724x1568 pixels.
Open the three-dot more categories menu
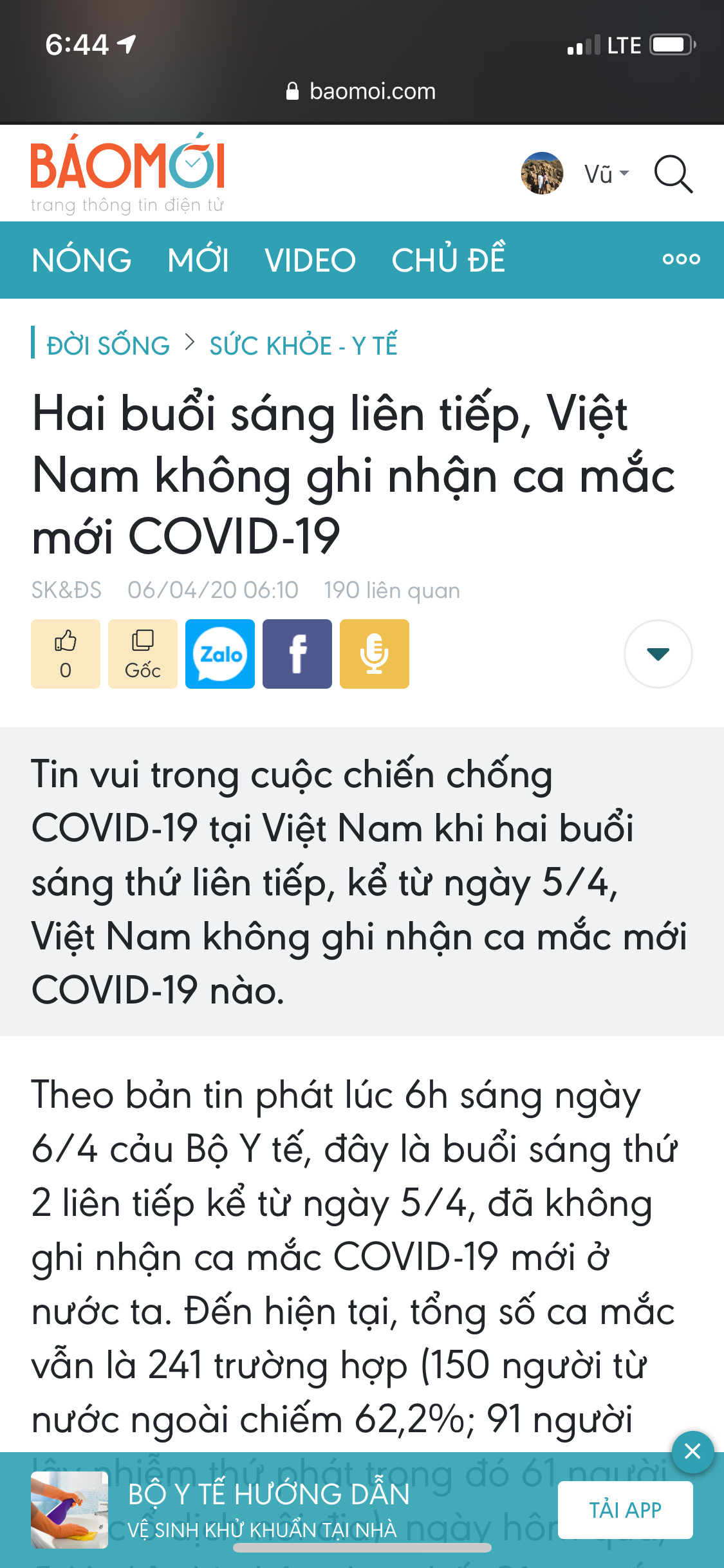pyautogui.click(x=682, y=259)
